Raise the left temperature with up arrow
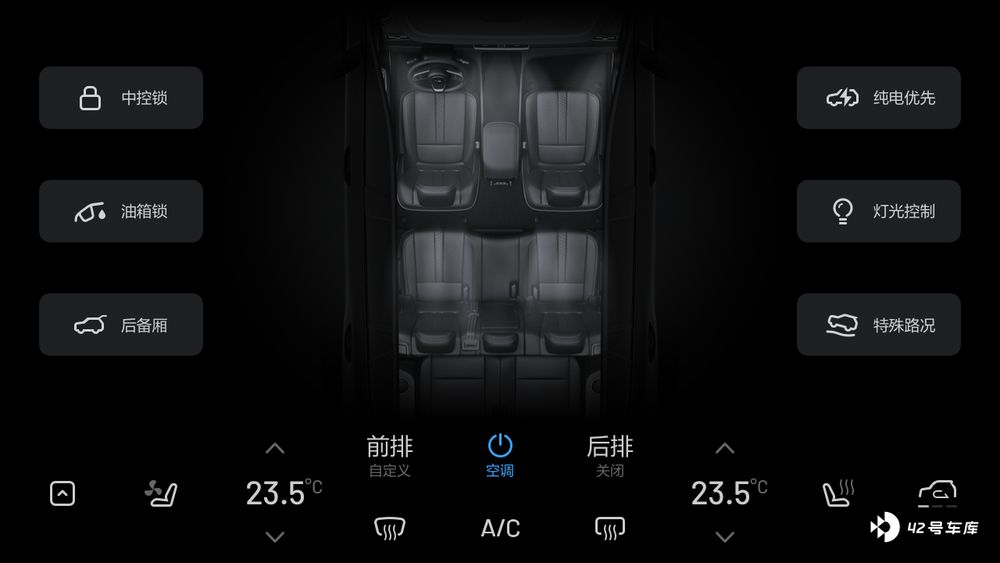The width and height of the screenshot is (1000, 563). pyautogui.click(x=275, y=449)
